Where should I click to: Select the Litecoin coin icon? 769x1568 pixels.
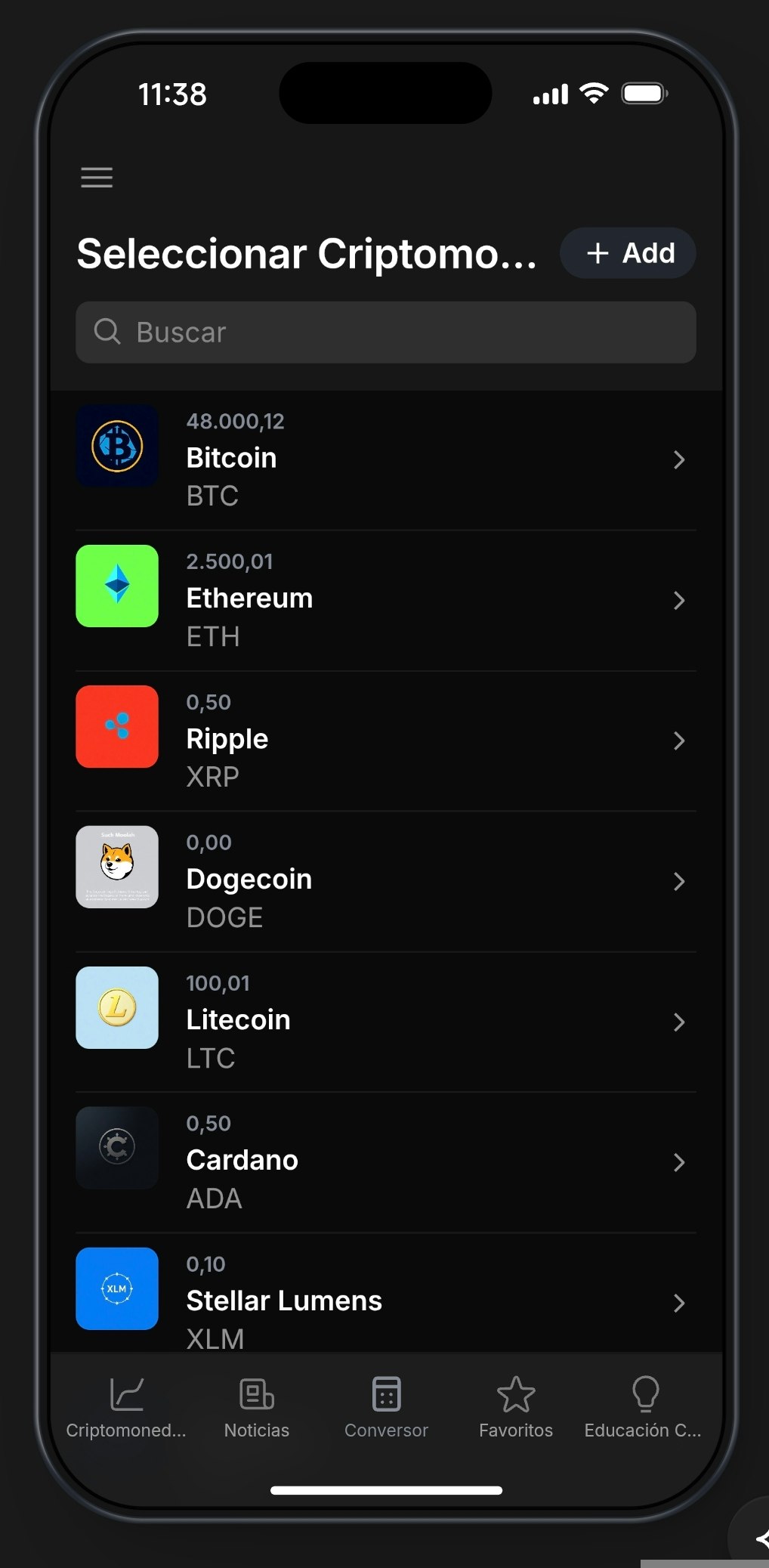click(116, 1008)
